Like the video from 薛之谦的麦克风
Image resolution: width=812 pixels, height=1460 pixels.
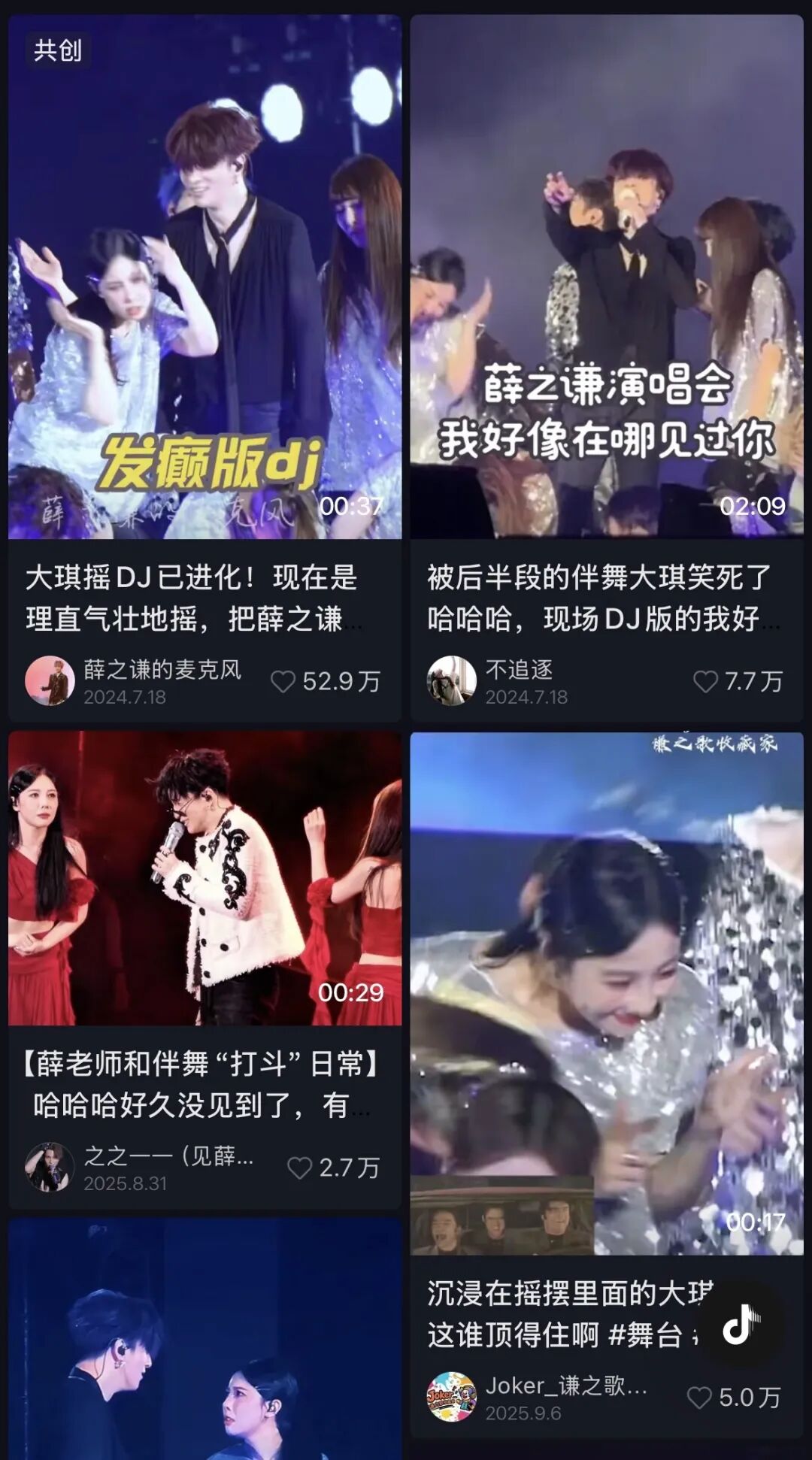[x=283, y=682]
